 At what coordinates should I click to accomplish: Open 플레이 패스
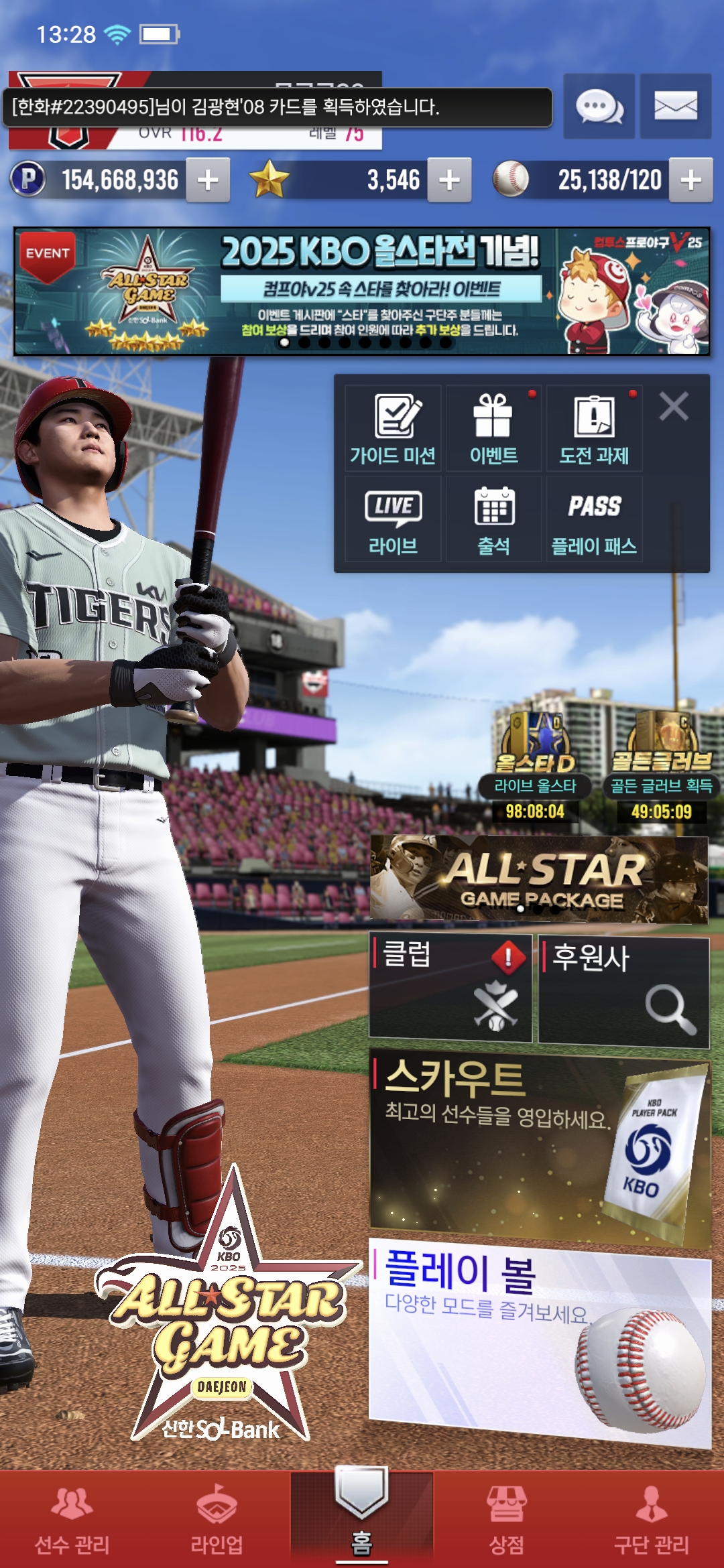(x=594, y=519)
